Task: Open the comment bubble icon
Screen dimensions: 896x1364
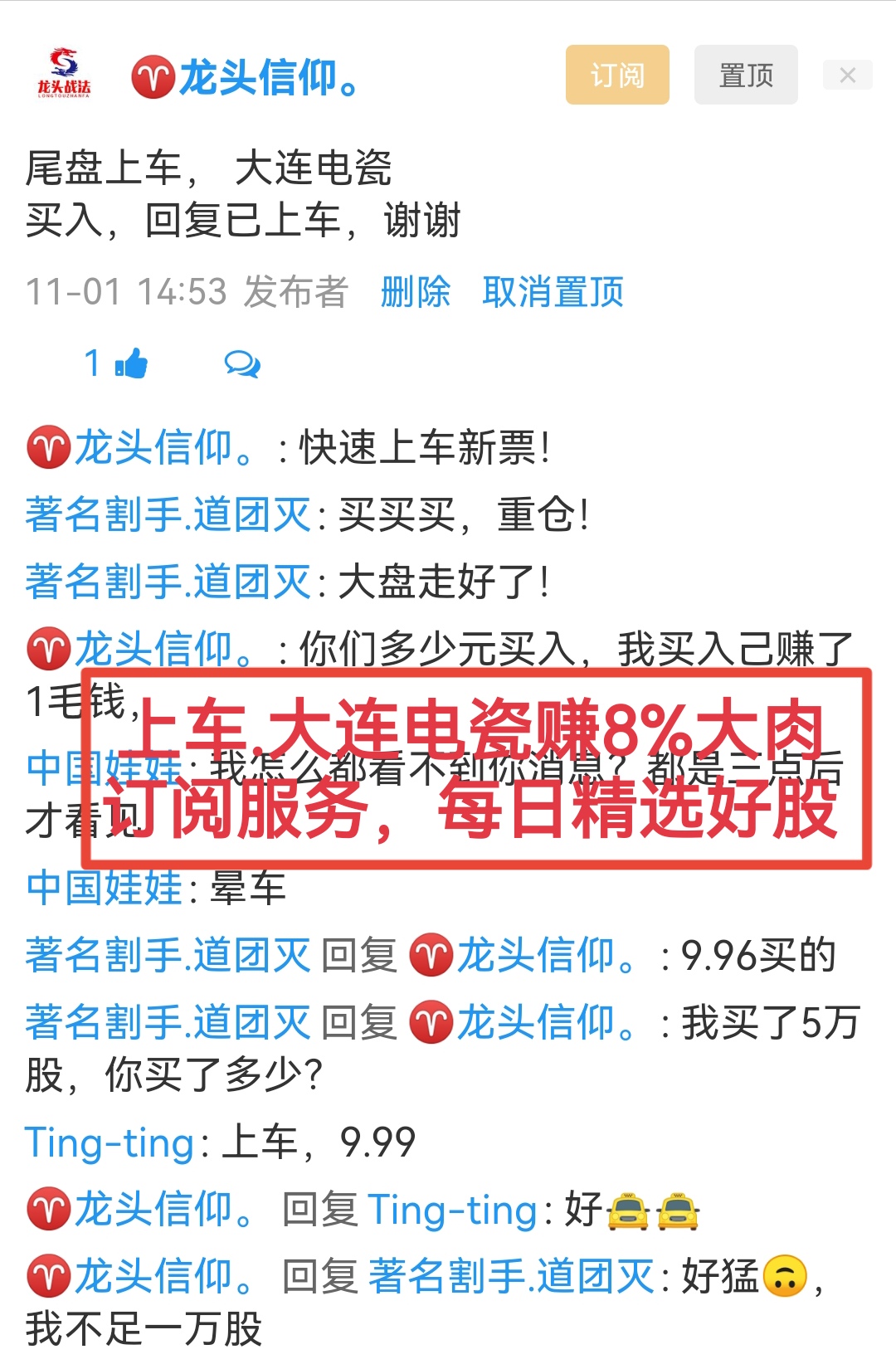Action: pos(242,363)
